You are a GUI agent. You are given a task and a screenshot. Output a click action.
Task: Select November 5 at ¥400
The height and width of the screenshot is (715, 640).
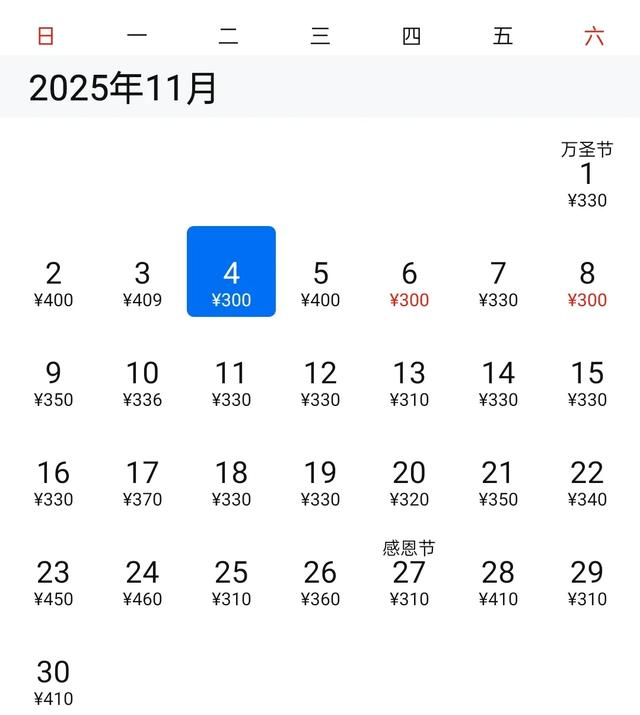click(320, 282)
